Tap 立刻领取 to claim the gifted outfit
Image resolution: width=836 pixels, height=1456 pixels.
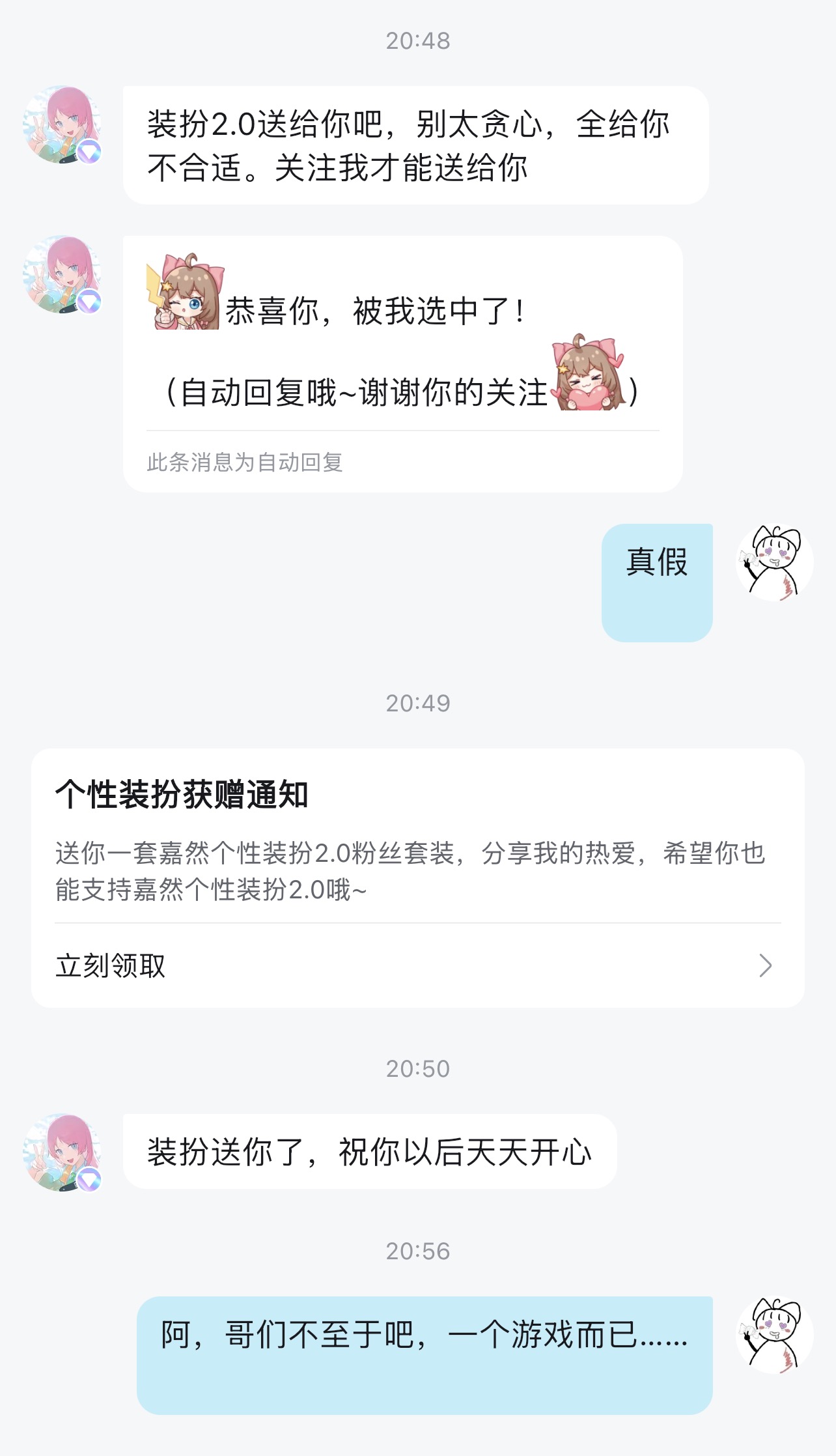(417, 965)
